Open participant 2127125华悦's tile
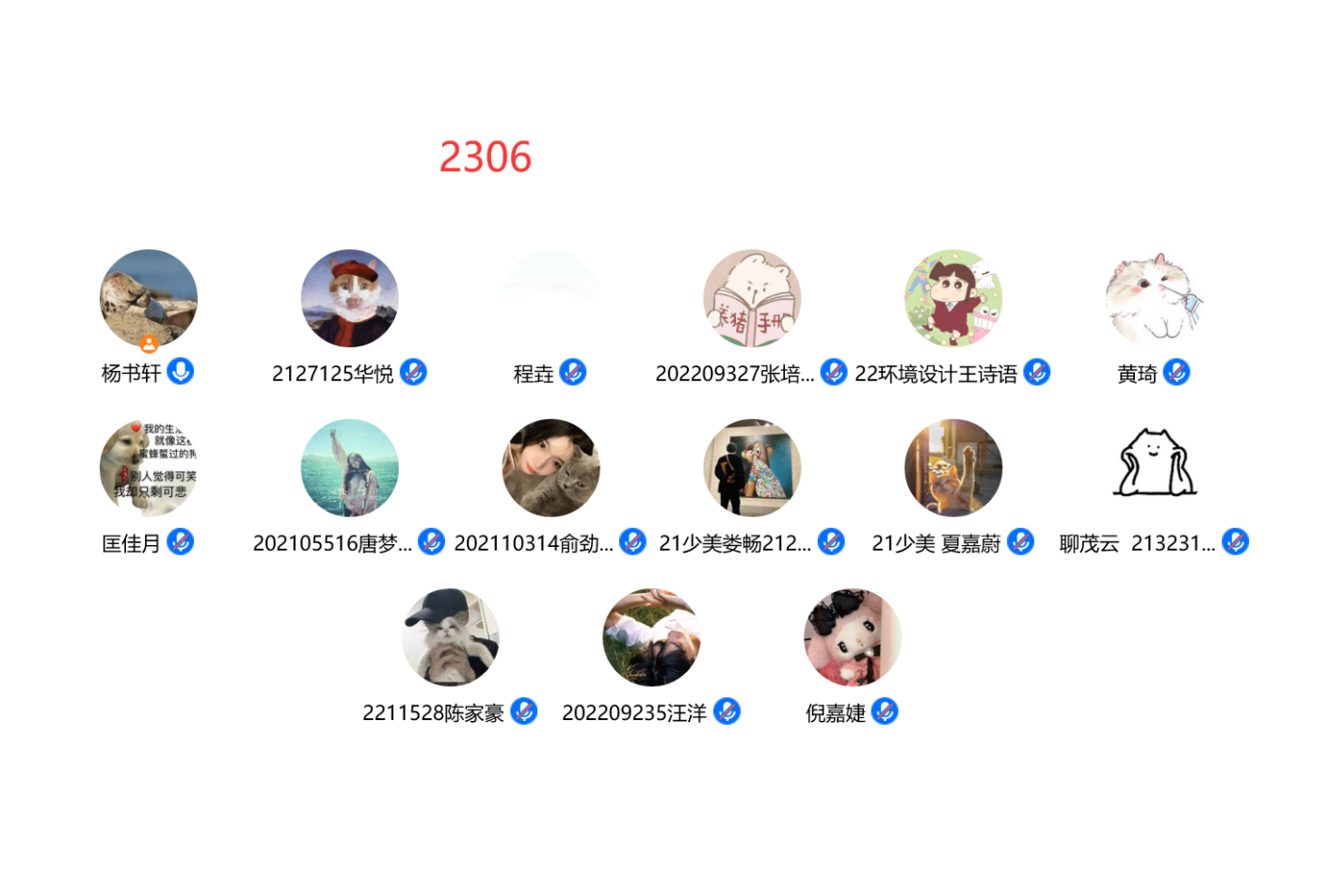Viewport: 1327px width, 896px height. tap(350, 298)
